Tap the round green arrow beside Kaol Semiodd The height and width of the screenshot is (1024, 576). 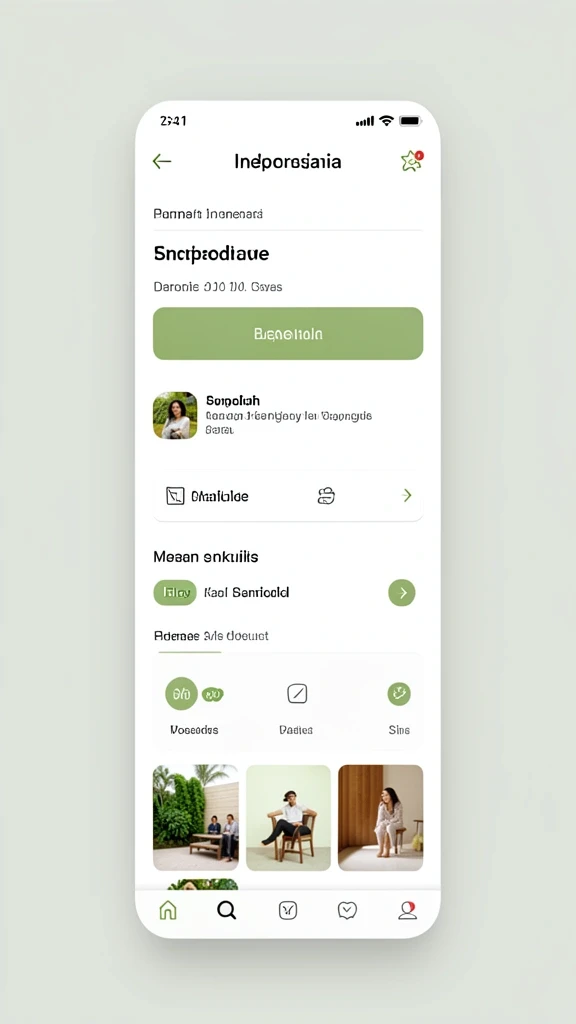(402, 592)
